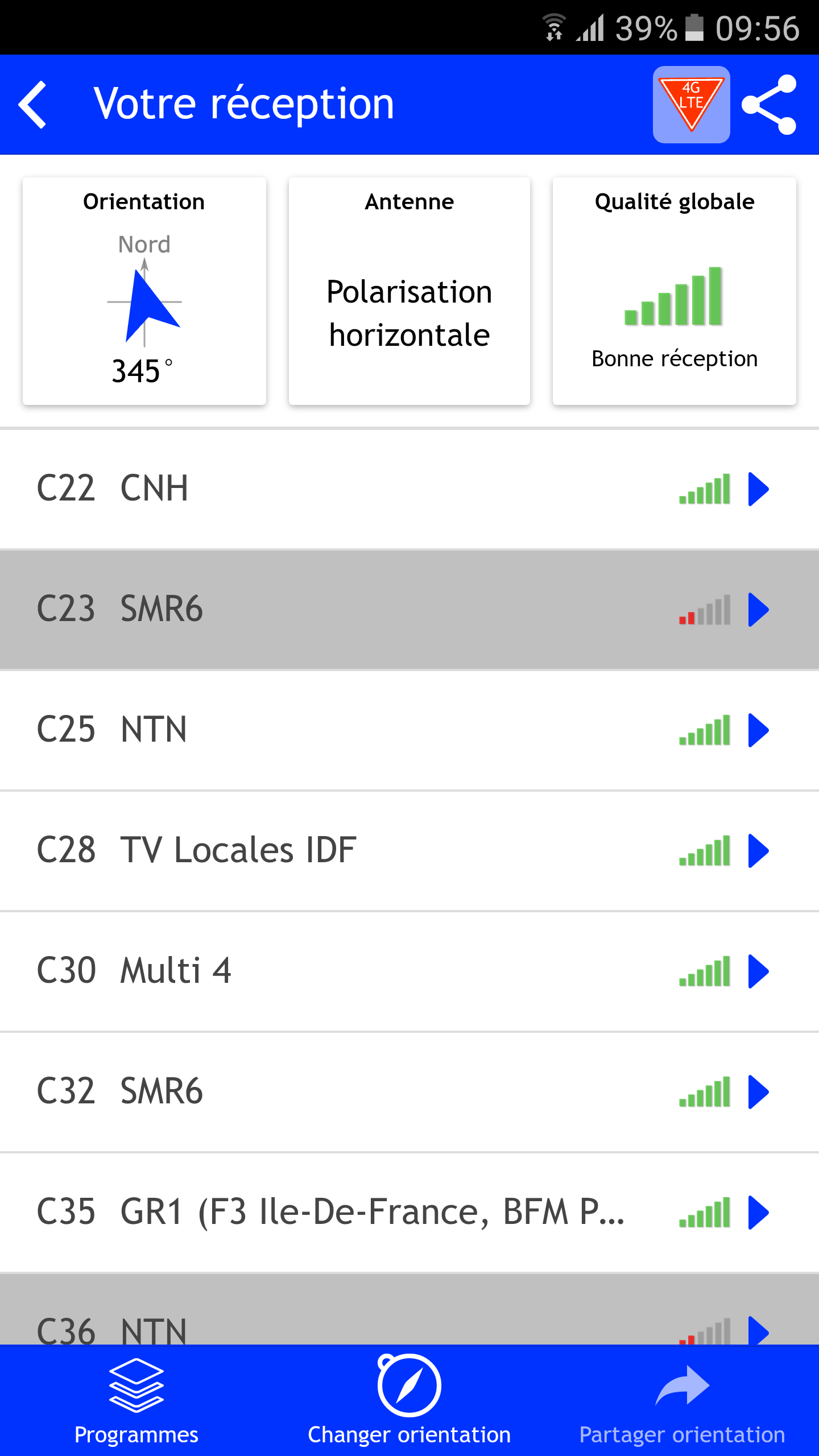Tap Partager orientation
The image size is (819, 1456).
[682, 1401]
